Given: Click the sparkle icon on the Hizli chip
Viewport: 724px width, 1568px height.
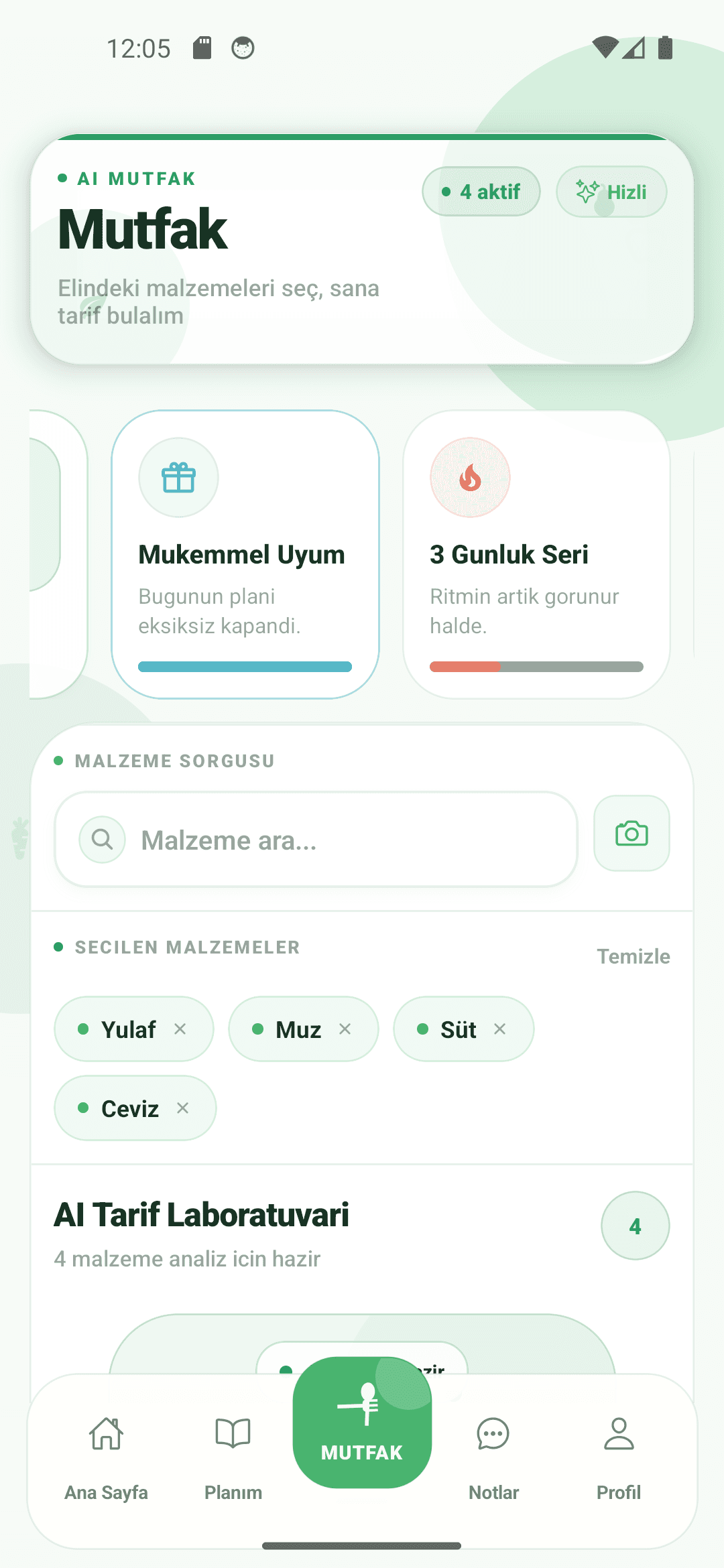Looking at the screenshot, I should [587, 192].
